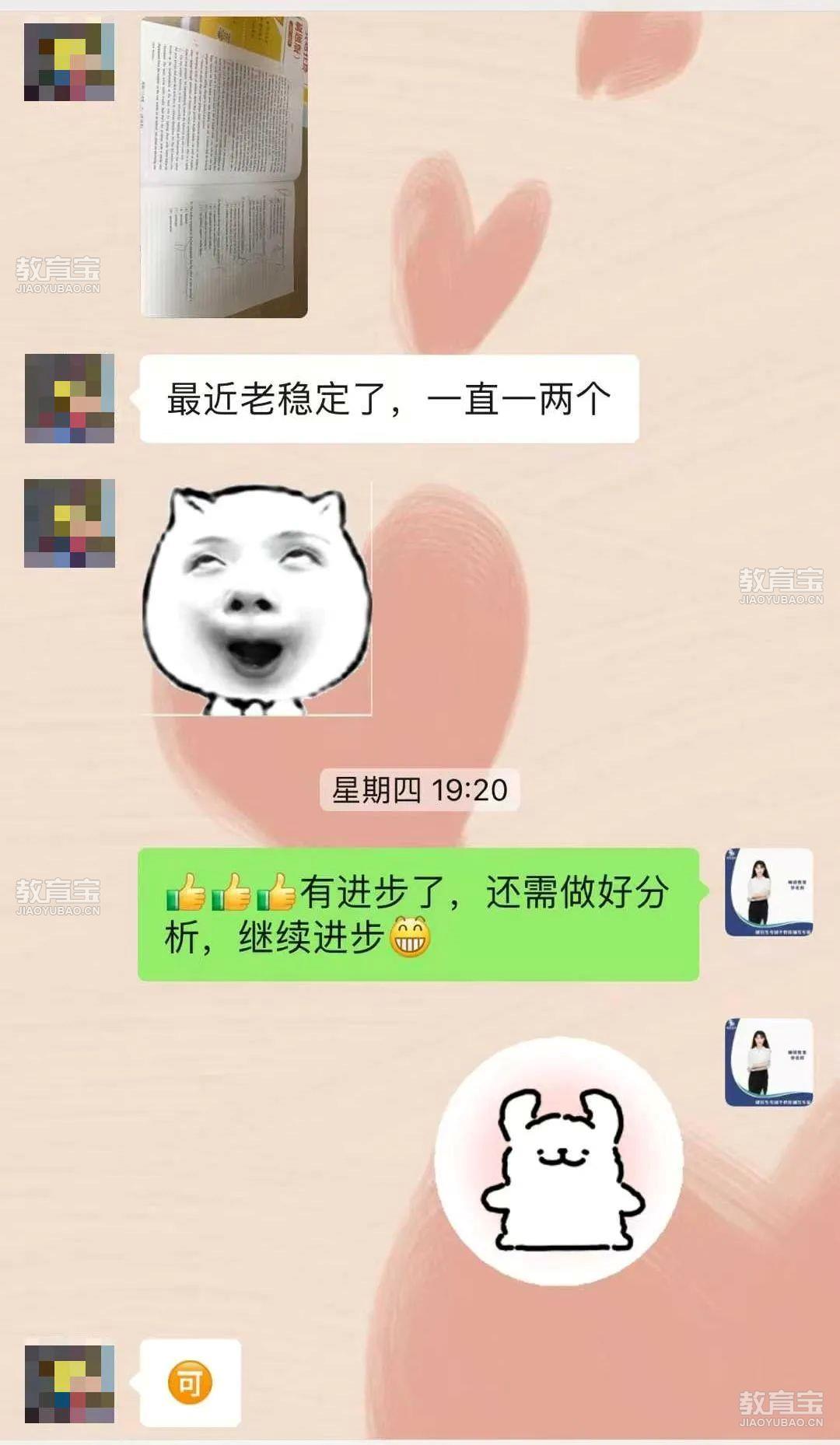Open the white bunny sticker message

tap(558, 1161)
